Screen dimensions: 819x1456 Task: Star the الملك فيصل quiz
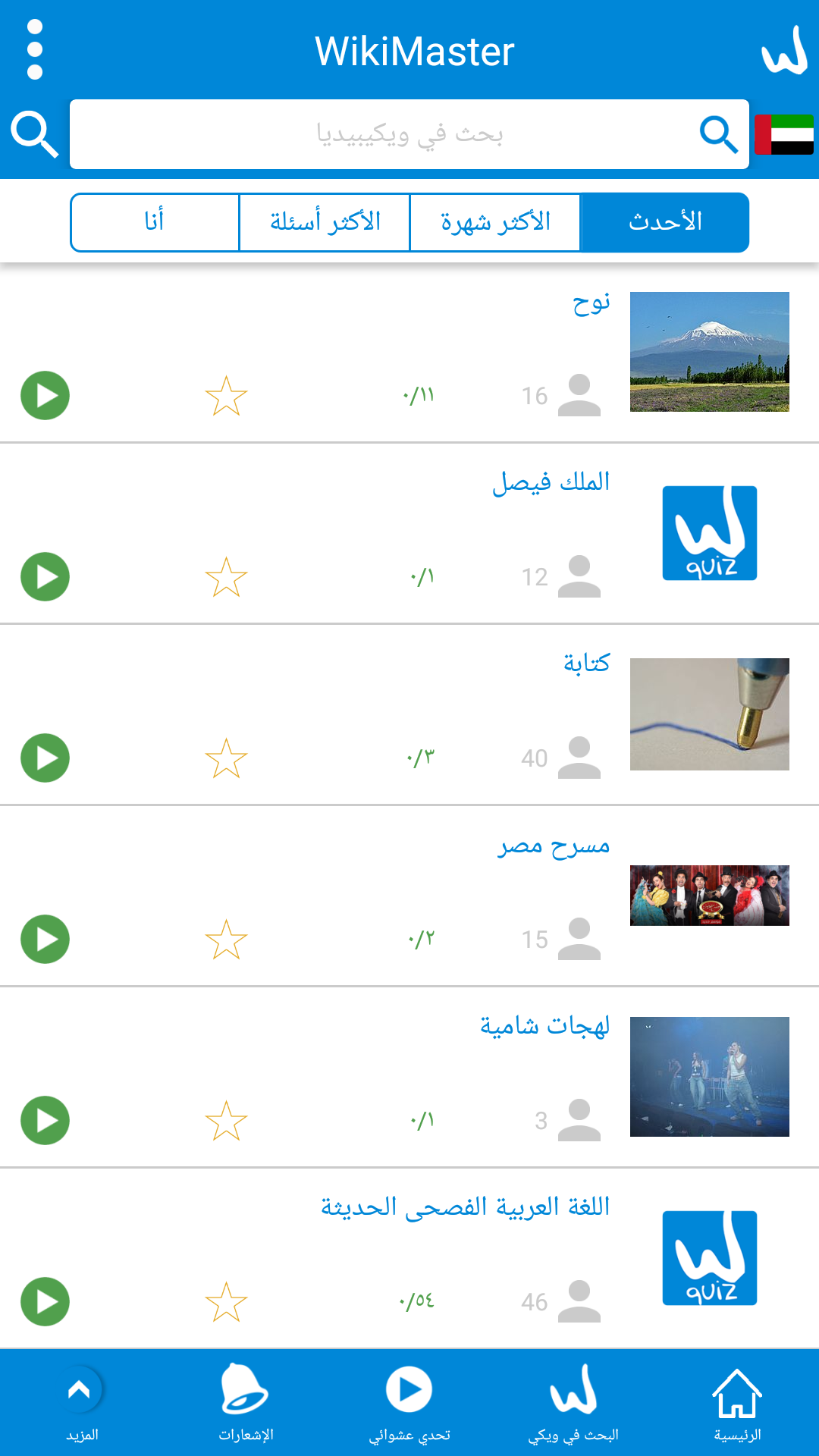tap(226, 577)
